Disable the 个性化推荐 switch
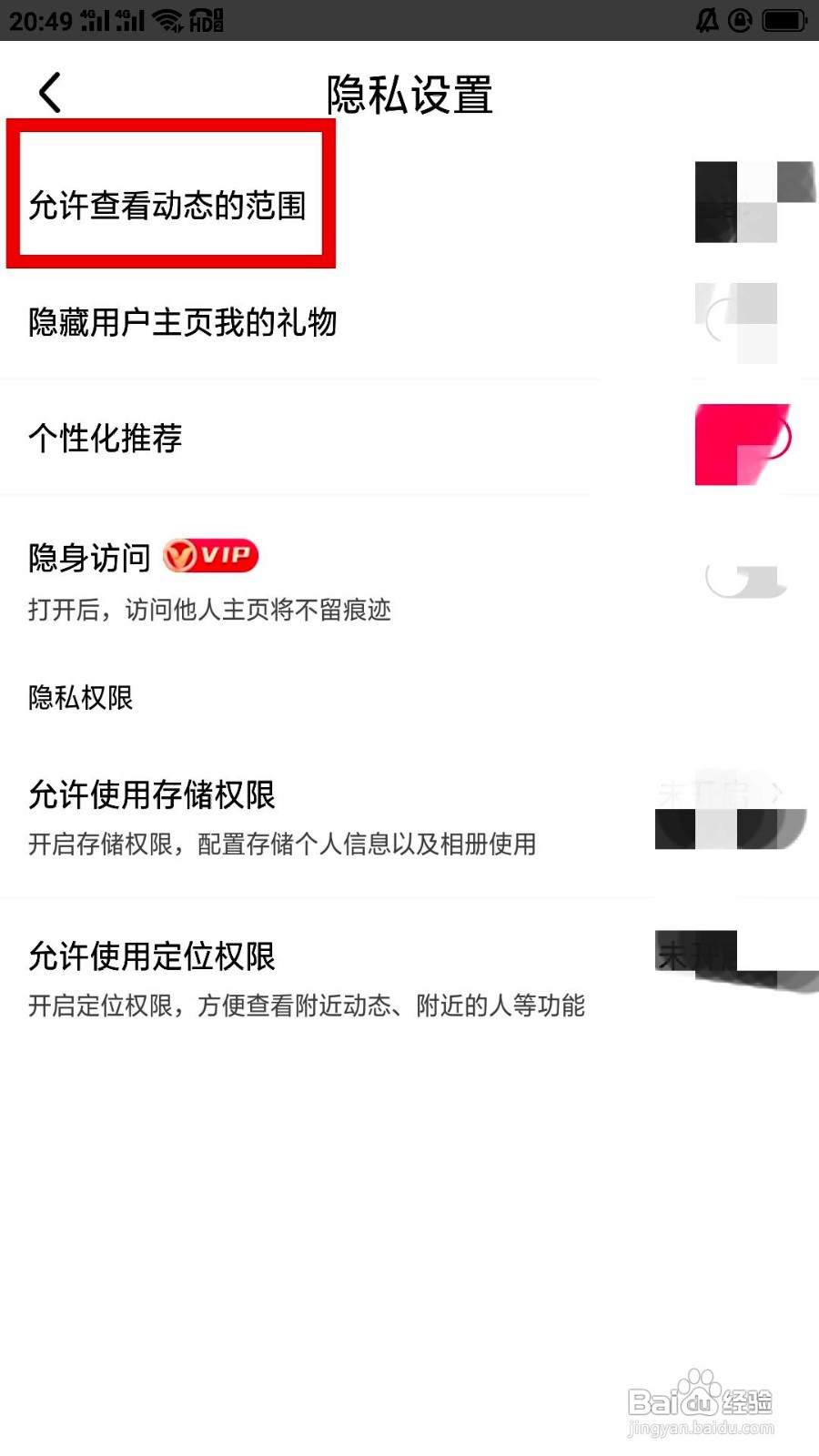819x1456 pixels. click(x=742, y=441)
